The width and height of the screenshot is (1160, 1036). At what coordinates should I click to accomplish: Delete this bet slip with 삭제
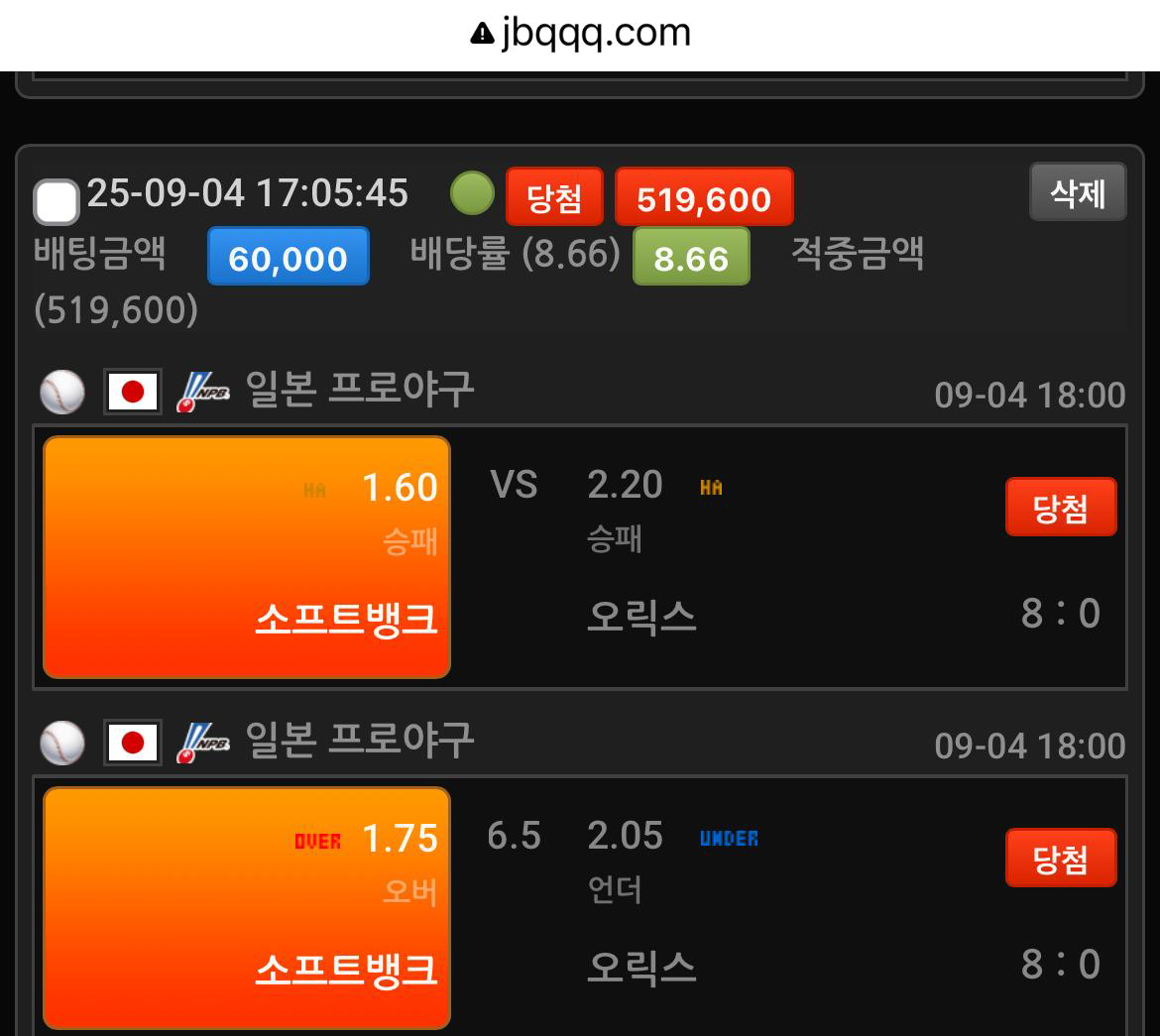coord(1078,192)
